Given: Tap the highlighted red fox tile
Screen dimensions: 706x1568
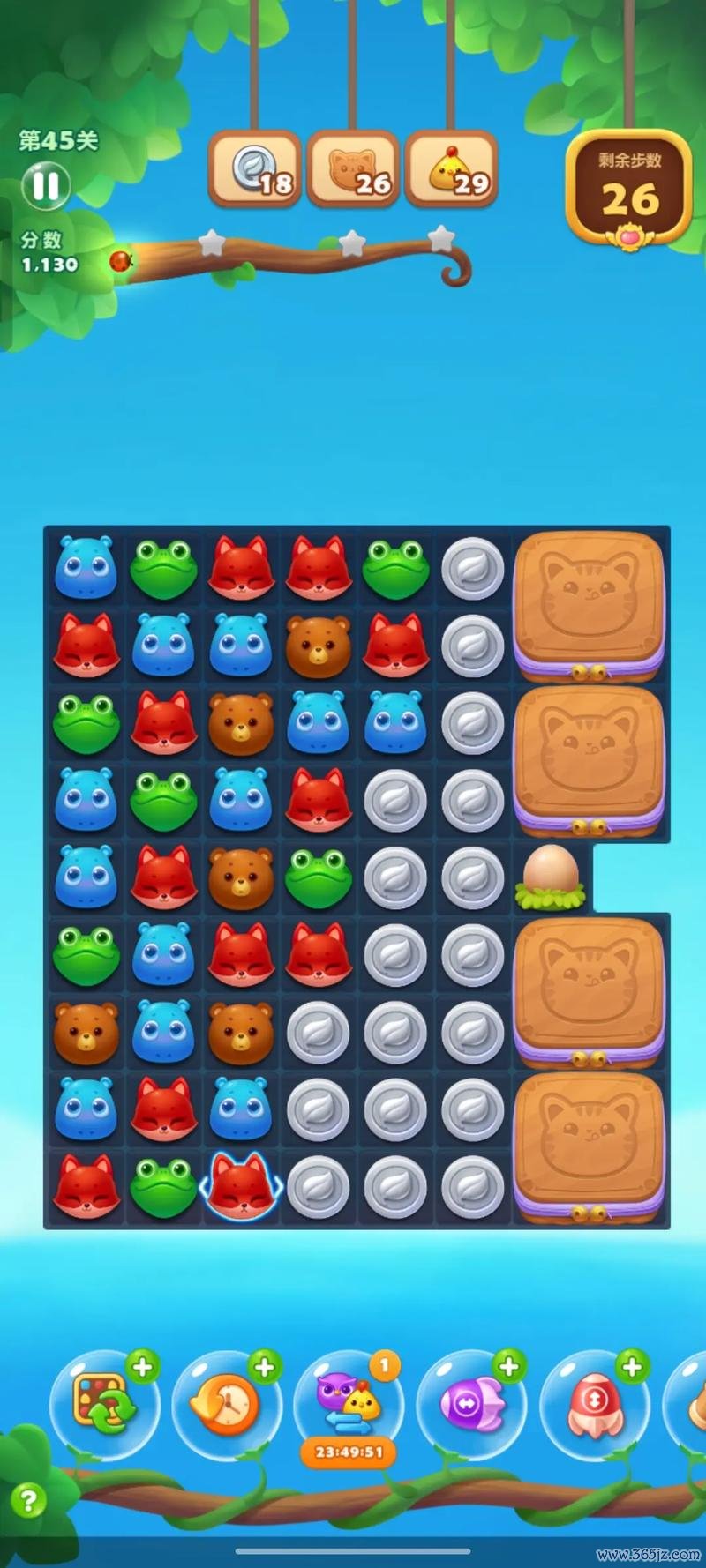Looking at the screenshot, I should (241, 1187).
